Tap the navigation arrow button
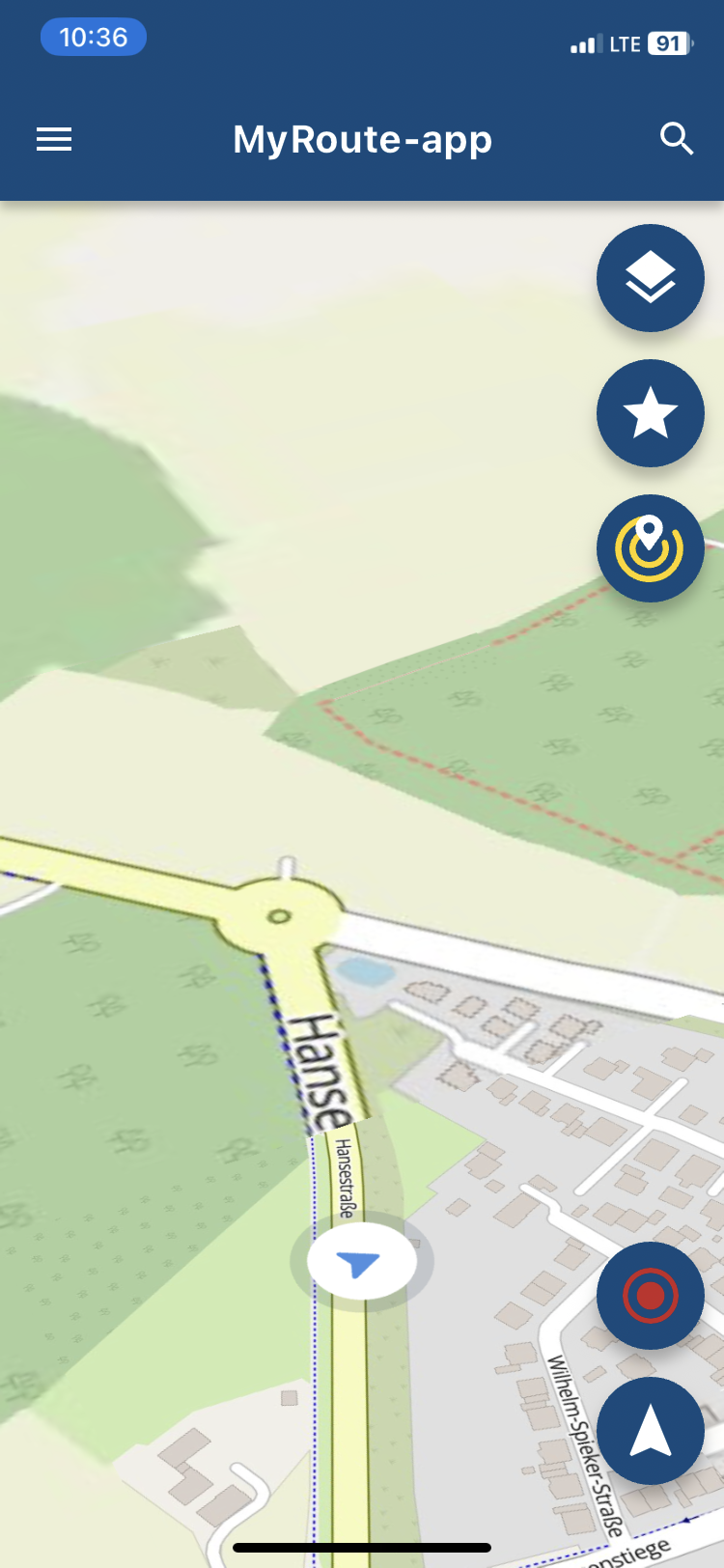This screenshot has height=1568, width=724. pyautogui.click(x=651, y=1431)
